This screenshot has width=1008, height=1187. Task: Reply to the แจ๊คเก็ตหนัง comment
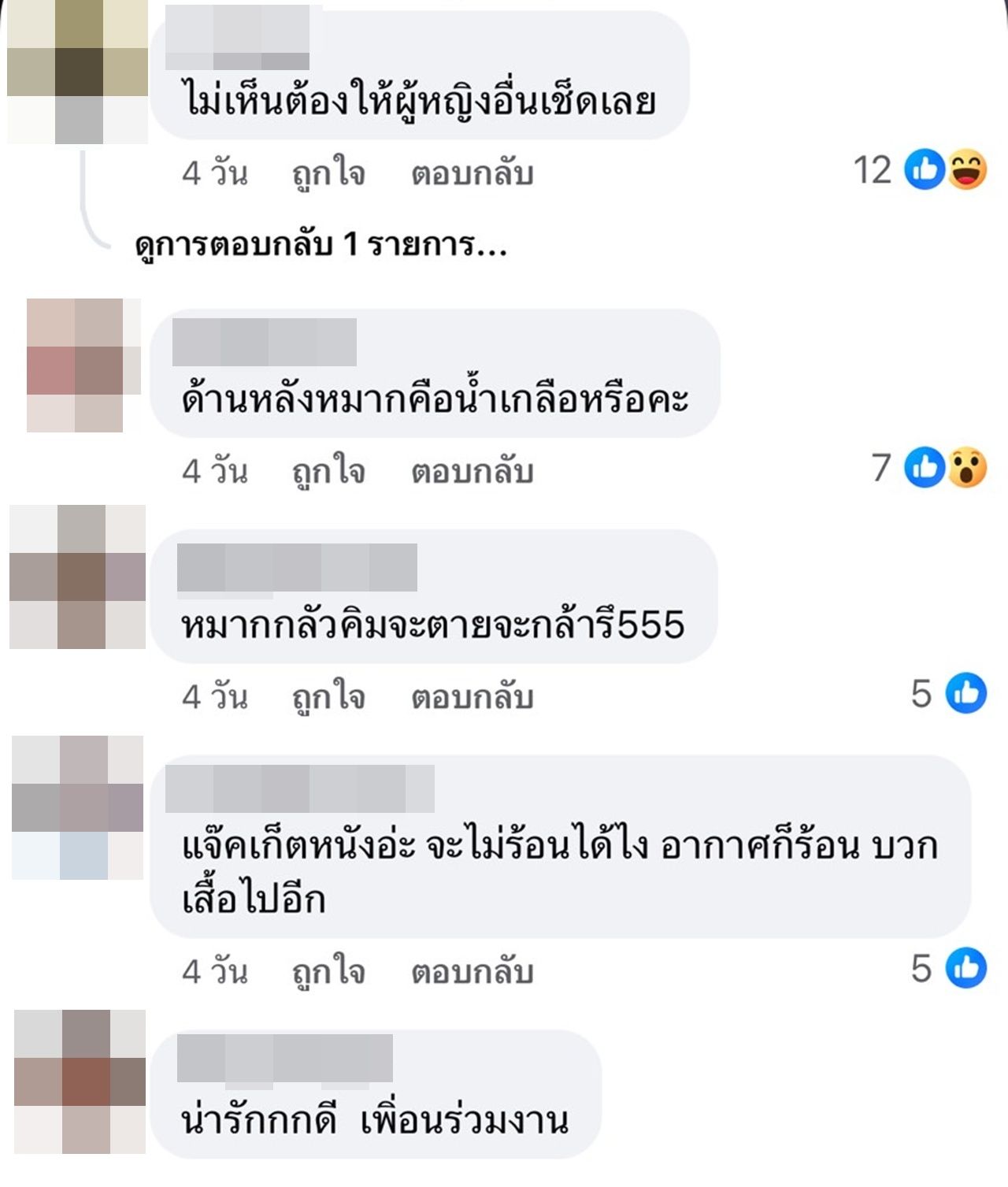472,971
